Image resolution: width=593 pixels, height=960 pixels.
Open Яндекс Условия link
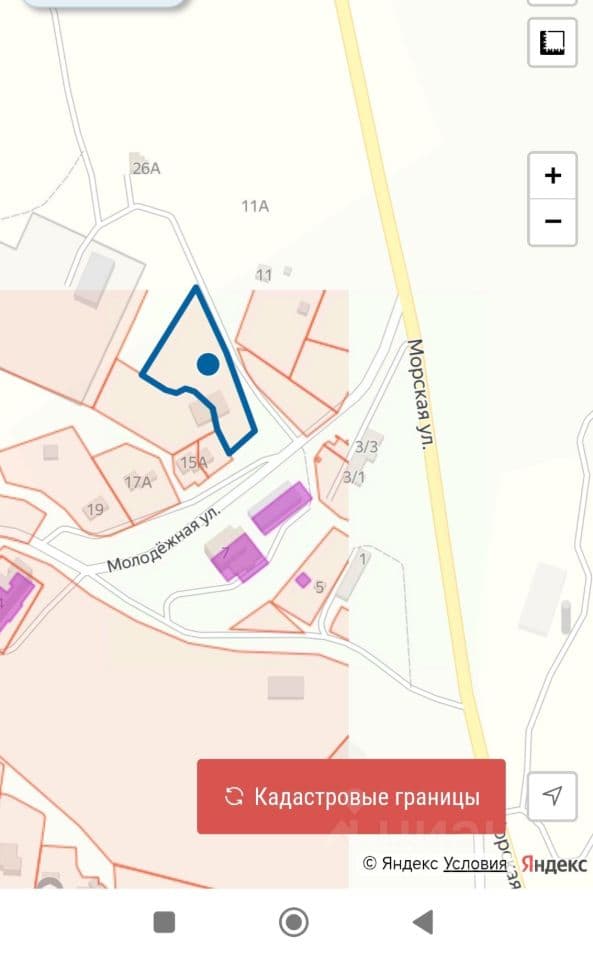click(475, 863)
